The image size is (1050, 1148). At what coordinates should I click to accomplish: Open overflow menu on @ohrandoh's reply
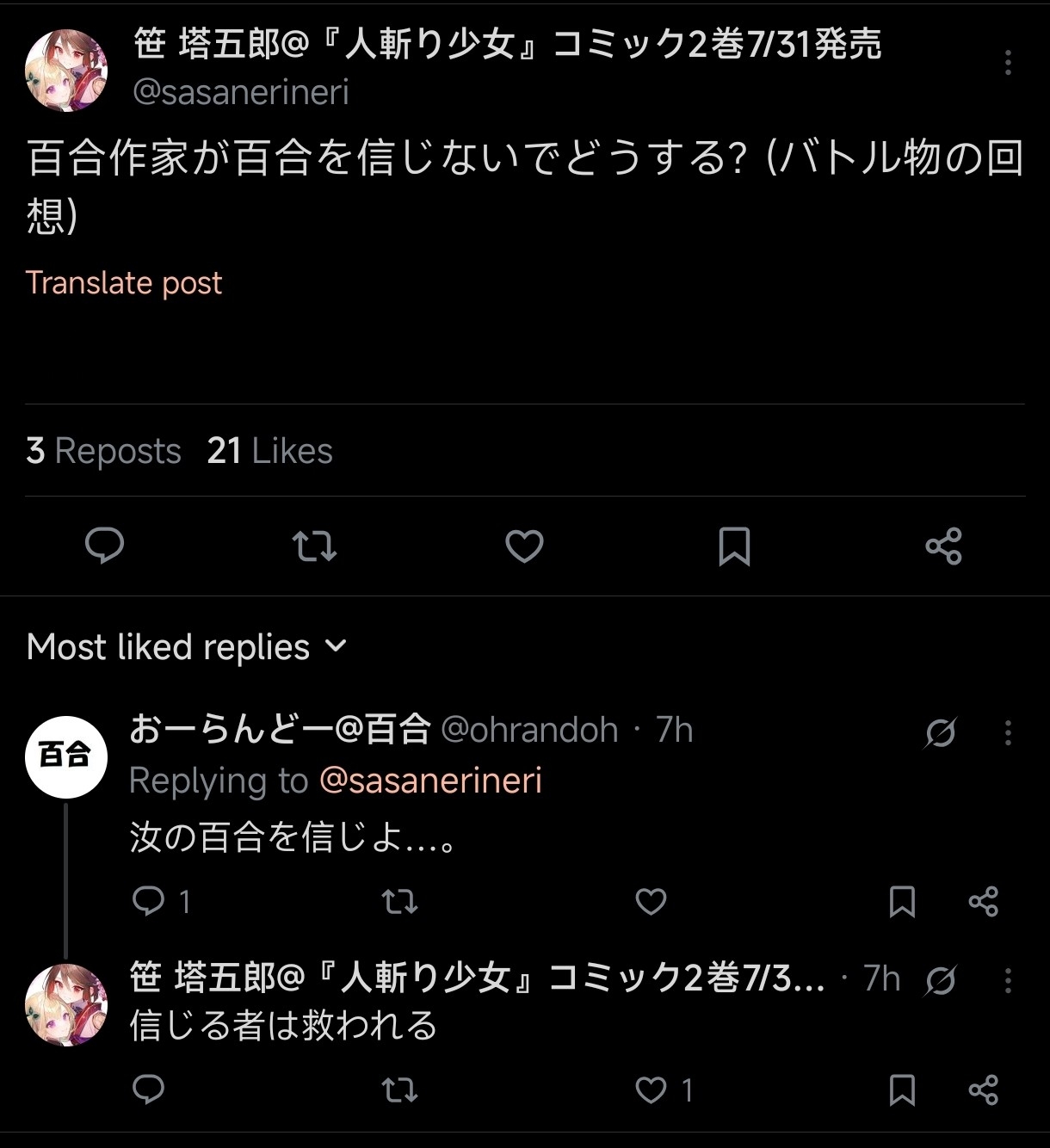pos(1008,733)
